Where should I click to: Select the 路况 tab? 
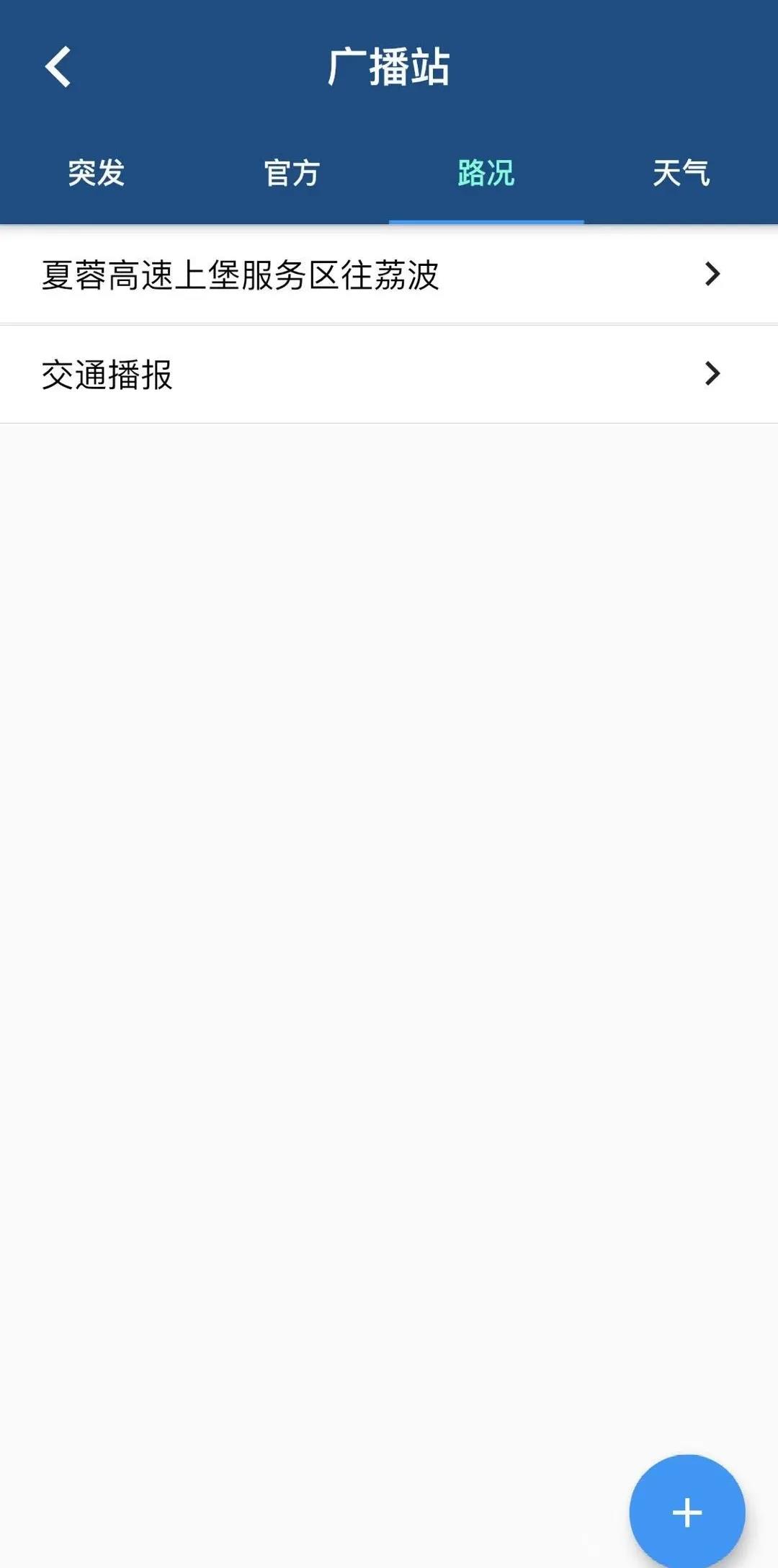pyautogui.click(x=486, y=173)
